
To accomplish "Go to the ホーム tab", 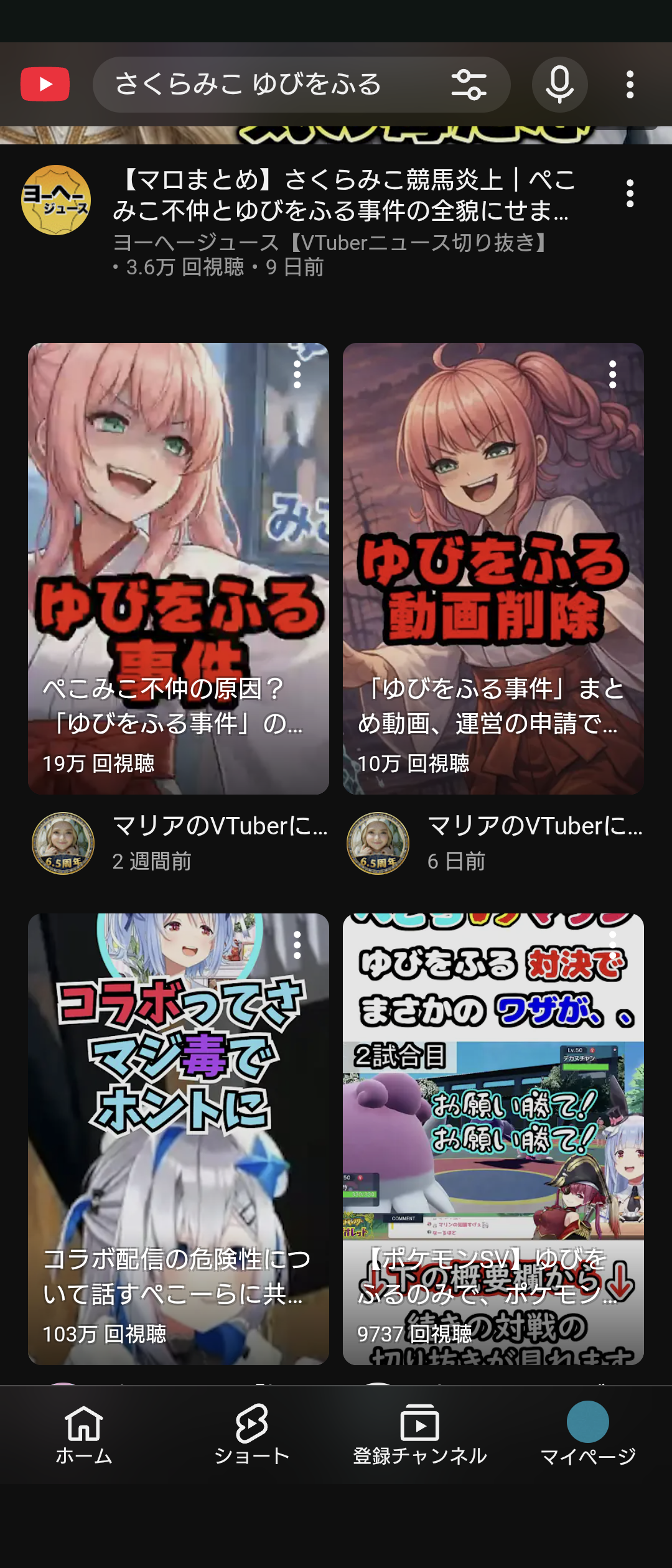I will click(x=84, y=1434).
